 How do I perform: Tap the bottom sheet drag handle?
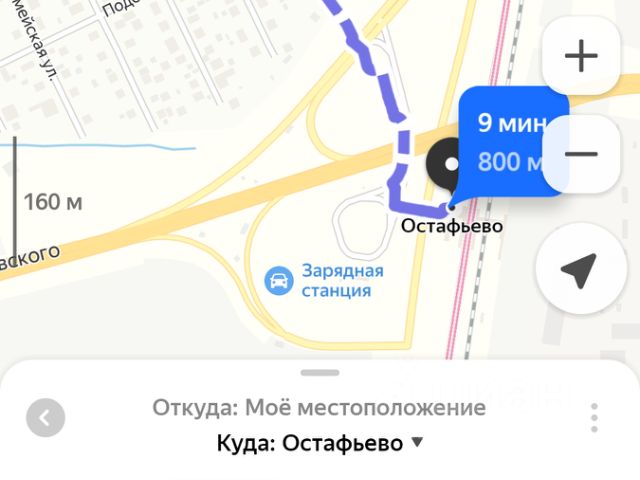point(320,371)
